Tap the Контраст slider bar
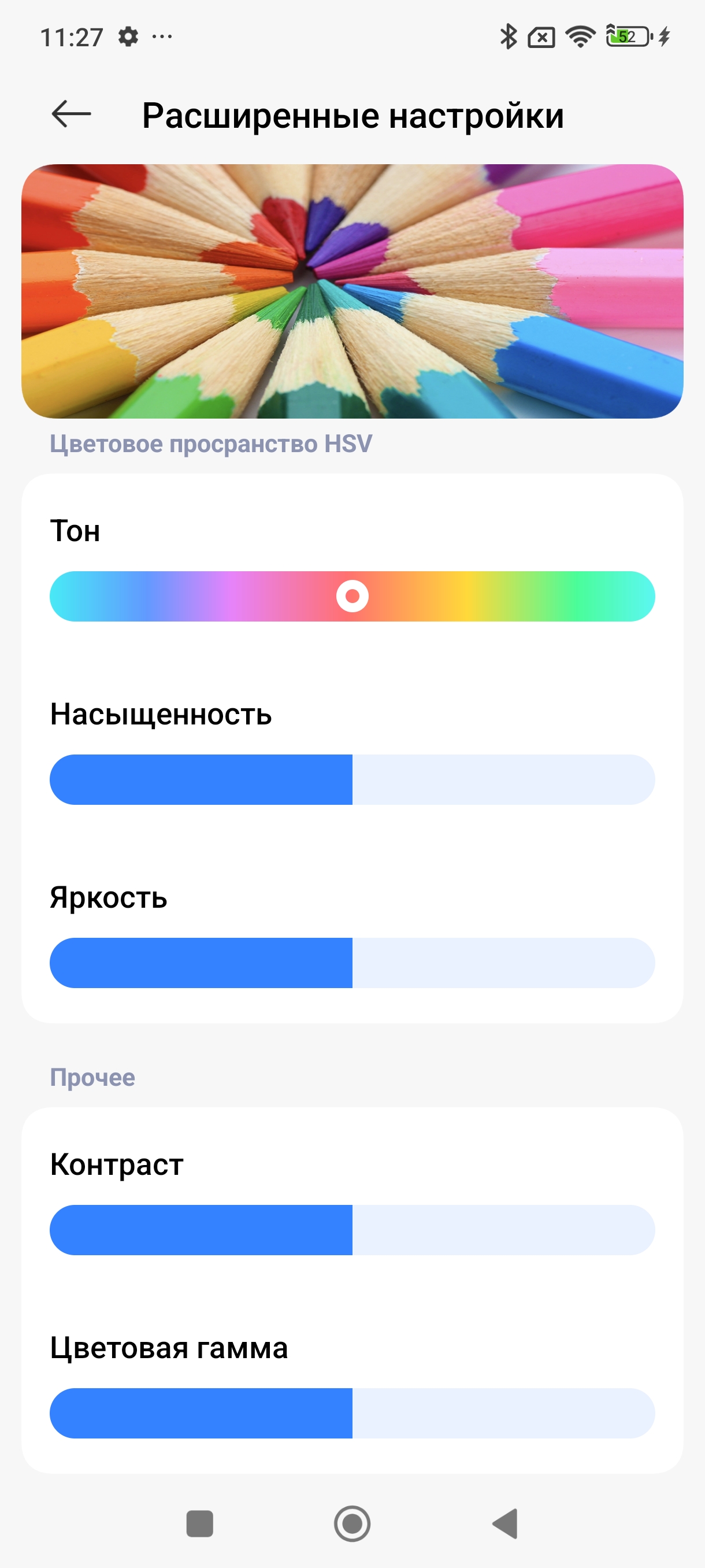 352,1229
